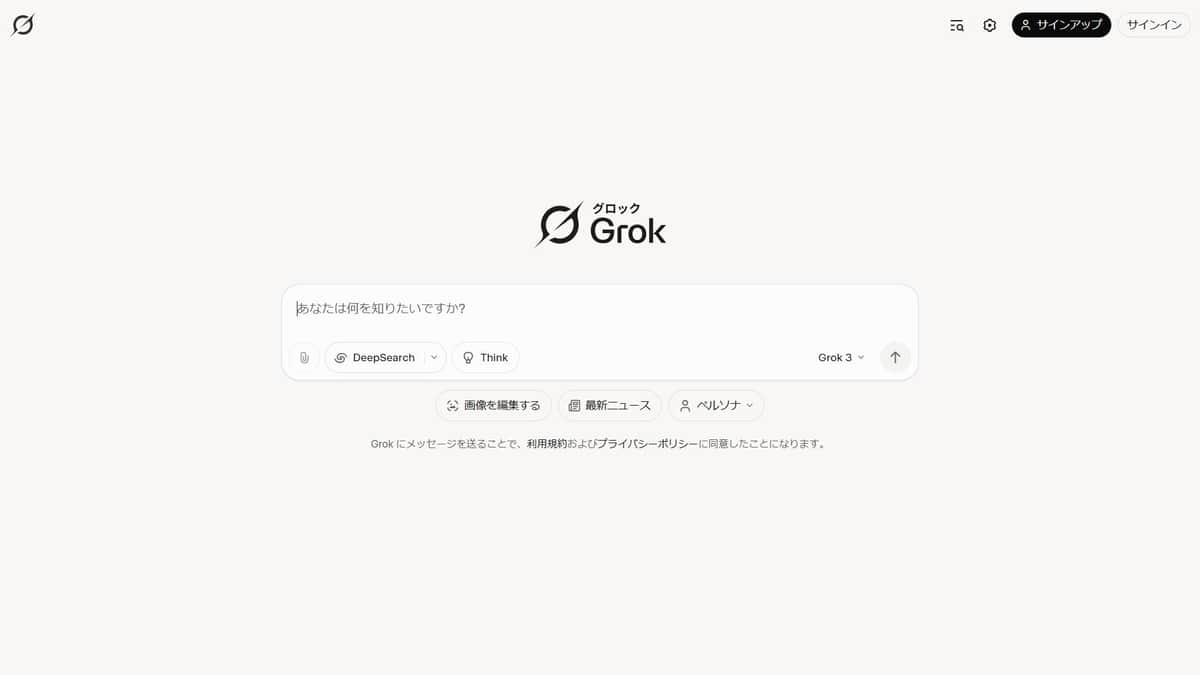Attach a file with the paperclip icon

coord(304,358)
